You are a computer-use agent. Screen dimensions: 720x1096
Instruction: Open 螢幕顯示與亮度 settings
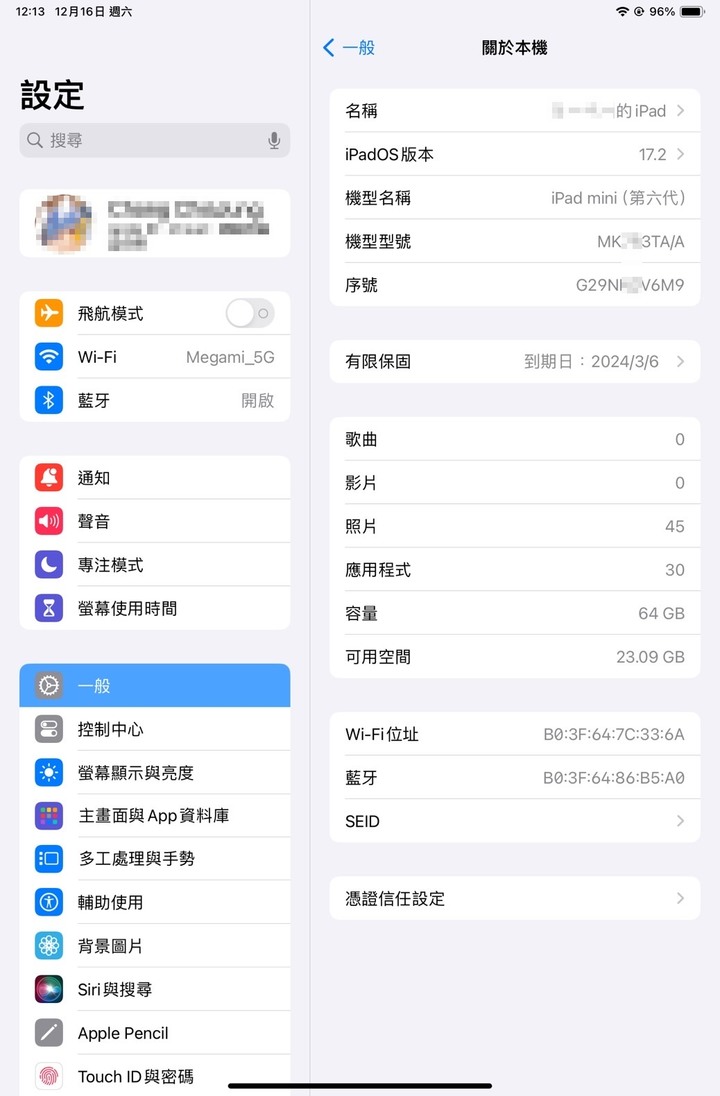coord(154,773)
